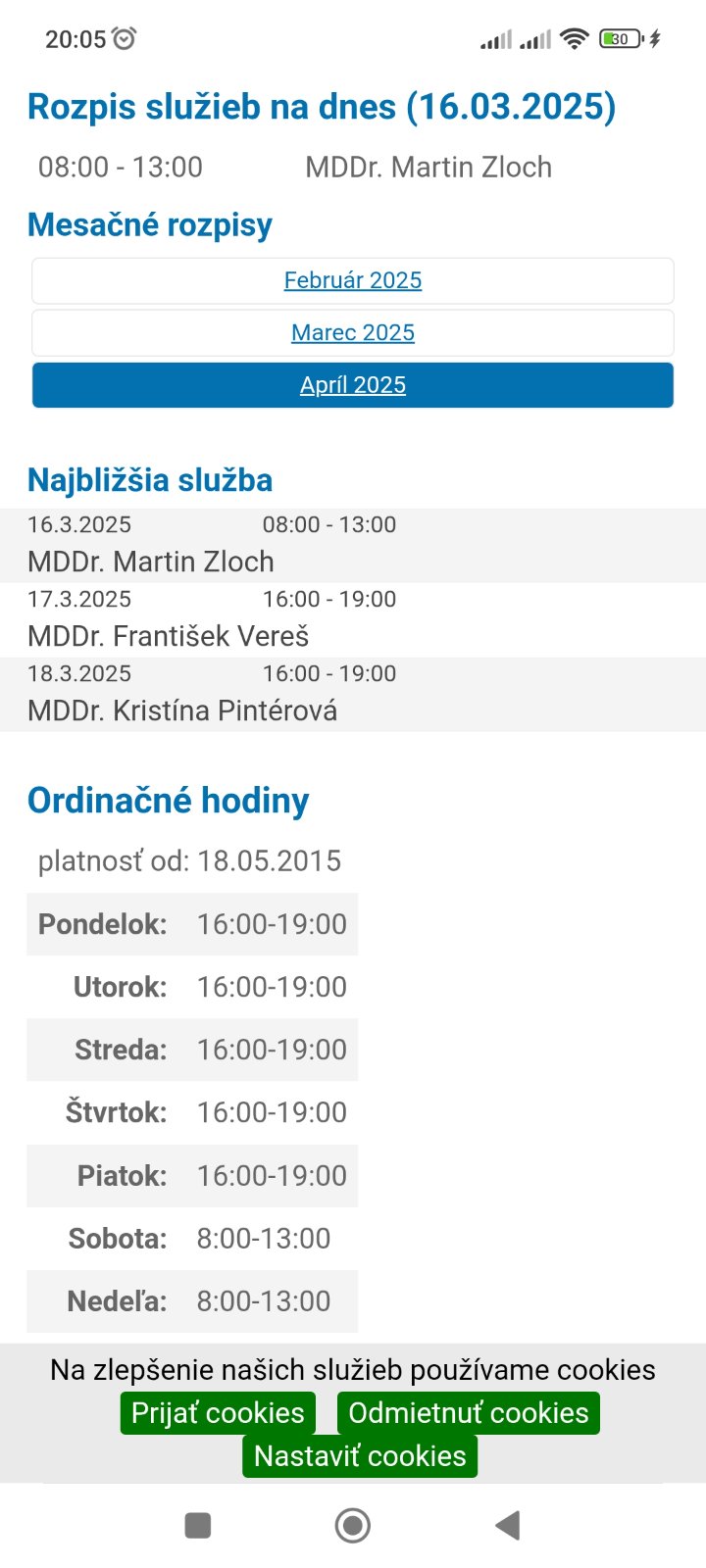Screen dimensions: 706x1568
Task: Open the Február 2025 monthly schedule
Action: pyautogui.click(x=353, y=280)
